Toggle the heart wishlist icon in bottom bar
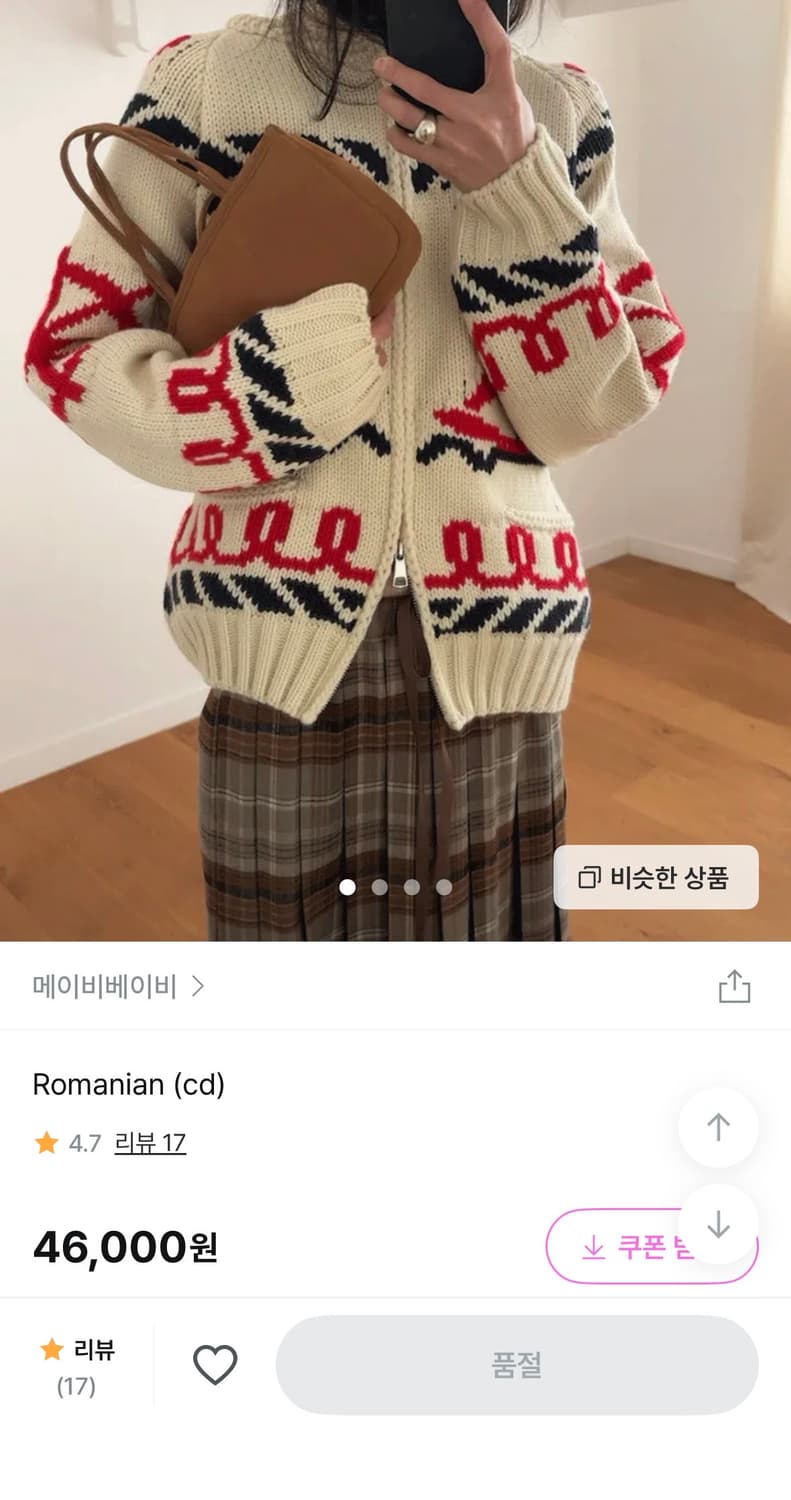This screenshot has width=791, height=1500. 216,1364
